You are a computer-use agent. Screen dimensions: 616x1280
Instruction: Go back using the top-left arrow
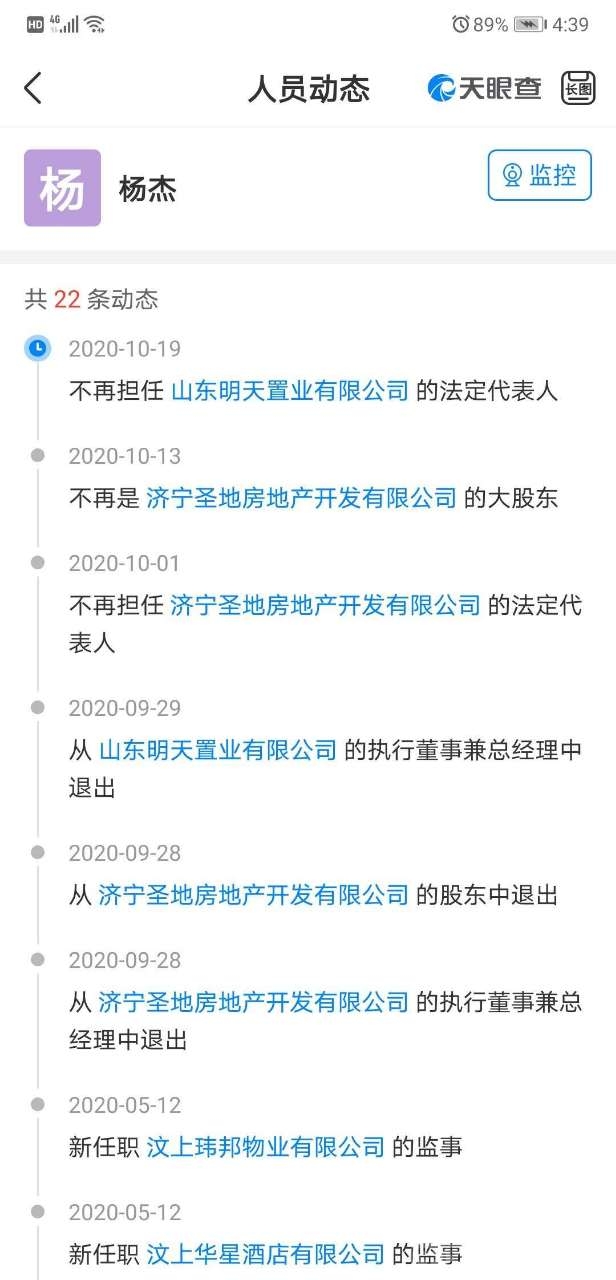pyautogui.click(x=33, y=88)
